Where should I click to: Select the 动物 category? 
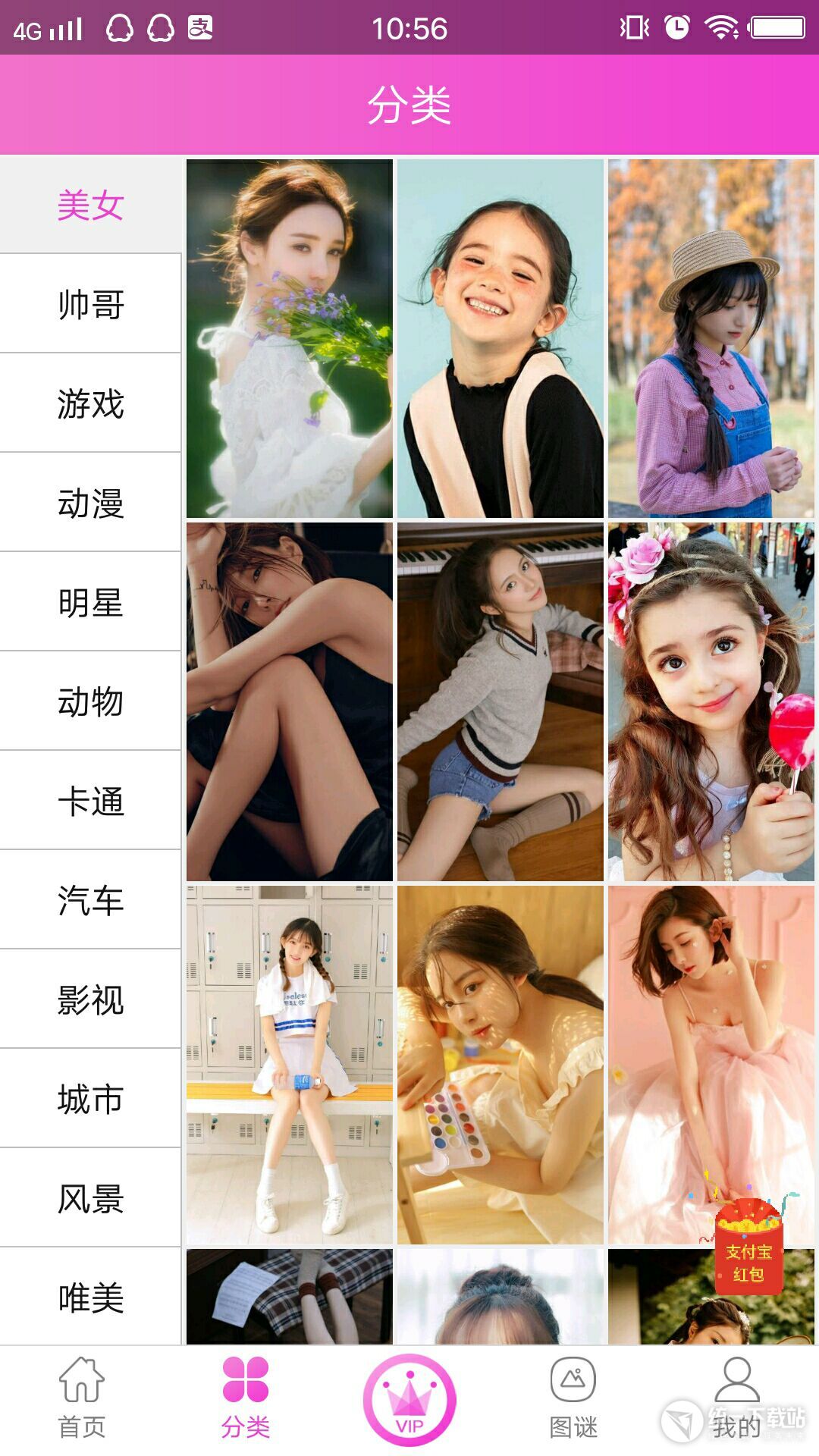[x=90, y=701]
